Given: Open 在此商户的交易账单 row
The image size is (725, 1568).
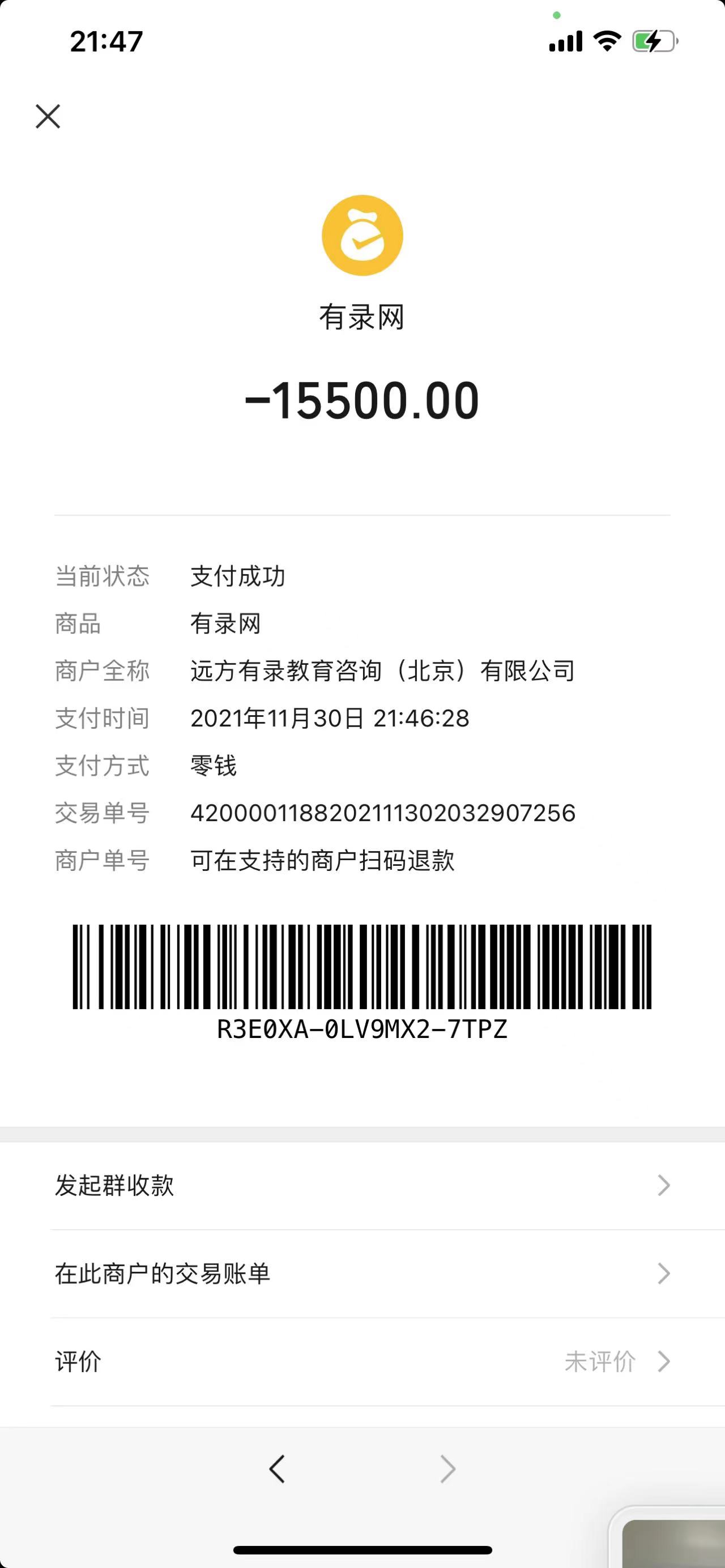Looking at the screenshot, I should (362, 1274).
